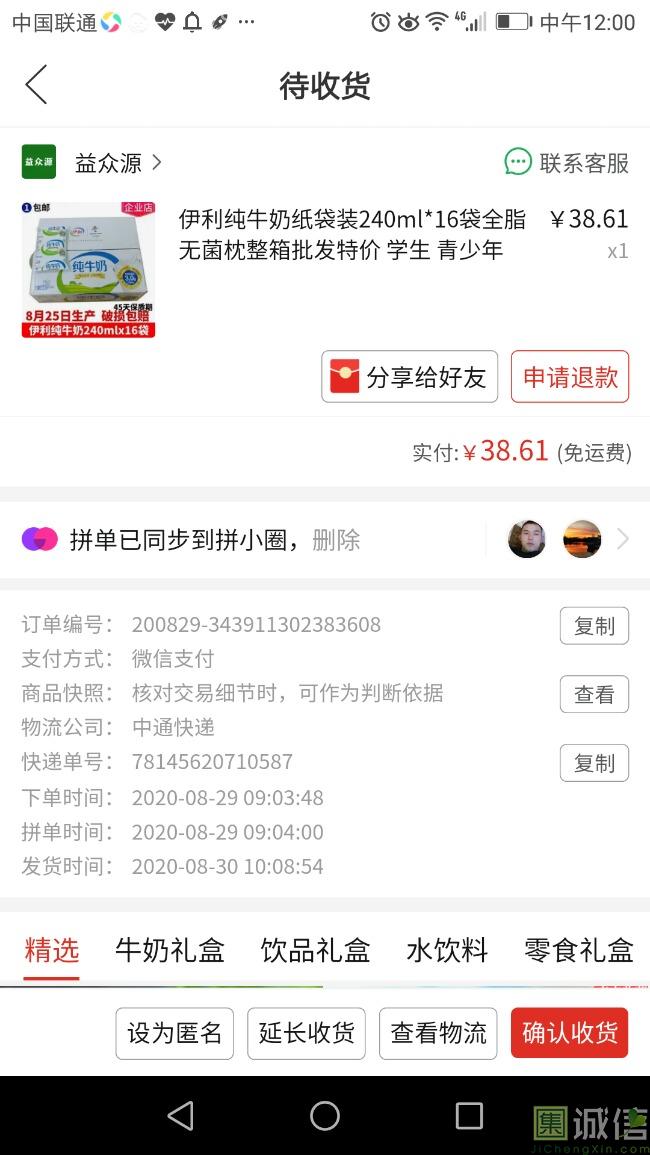Copy the 快递单号 tracking number
The image size is (650, 1155).
pos(594,763)
